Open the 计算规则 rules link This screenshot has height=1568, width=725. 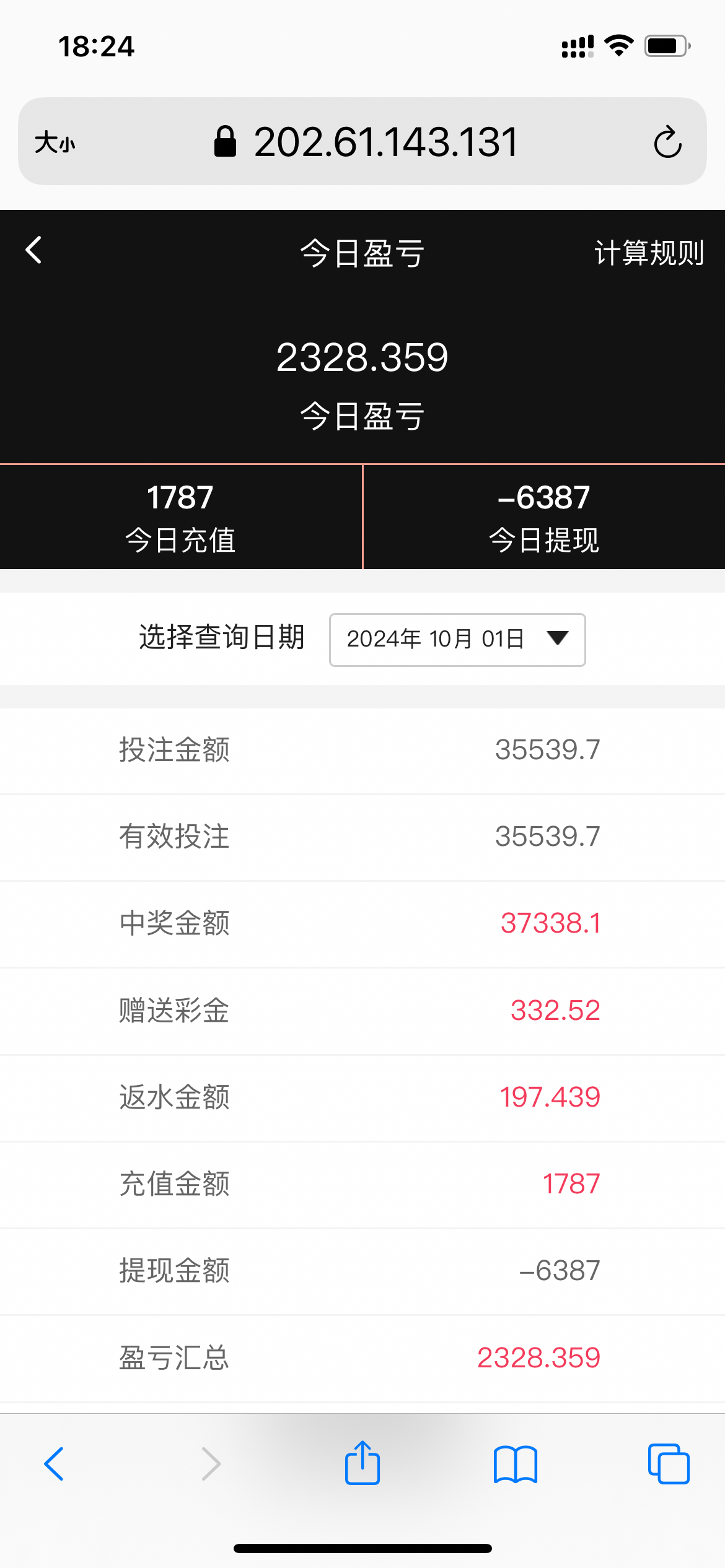(x=648, y=253)
